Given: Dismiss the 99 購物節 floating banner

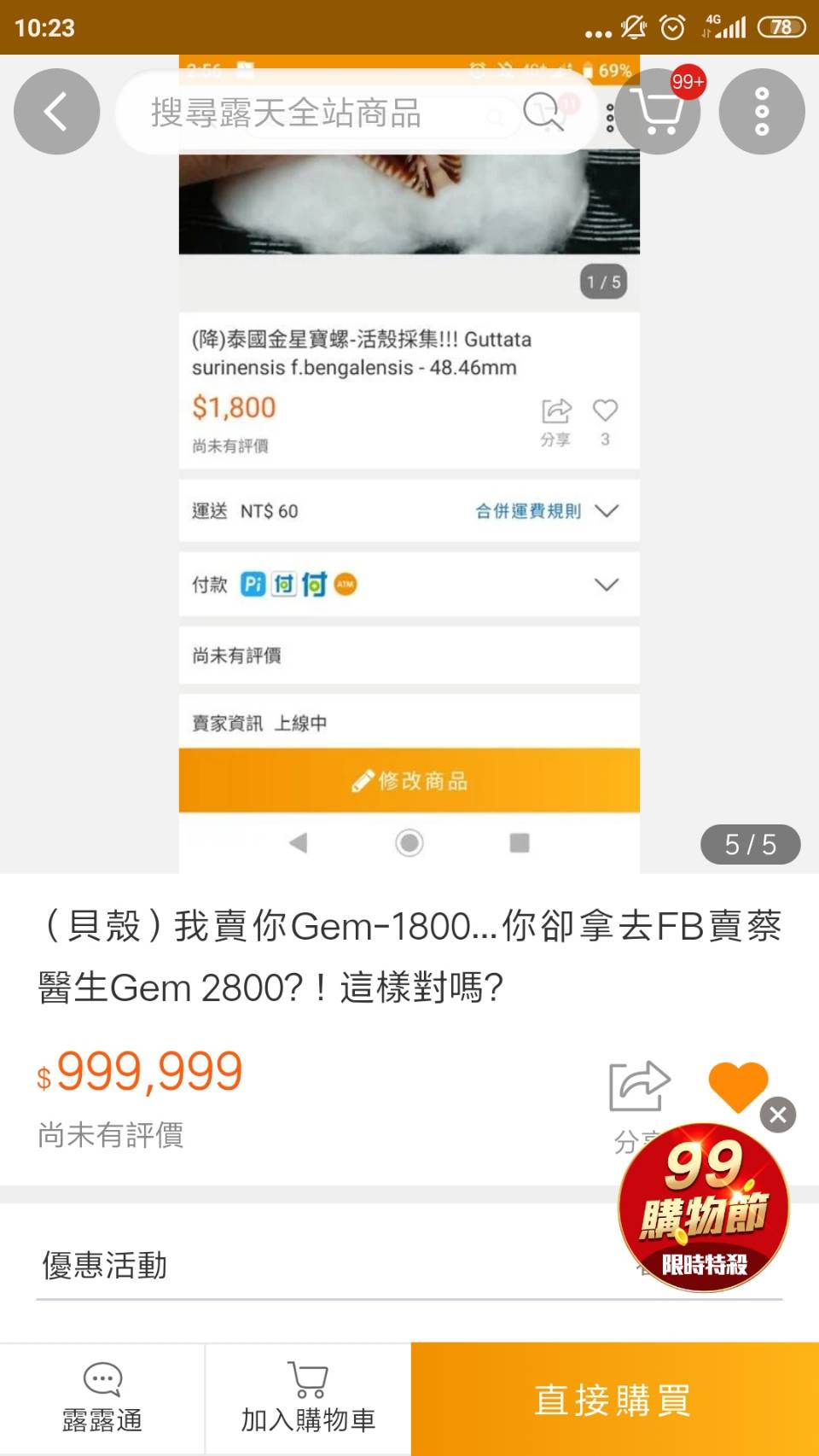Looking at the screenshot, I should point(778,1115).
